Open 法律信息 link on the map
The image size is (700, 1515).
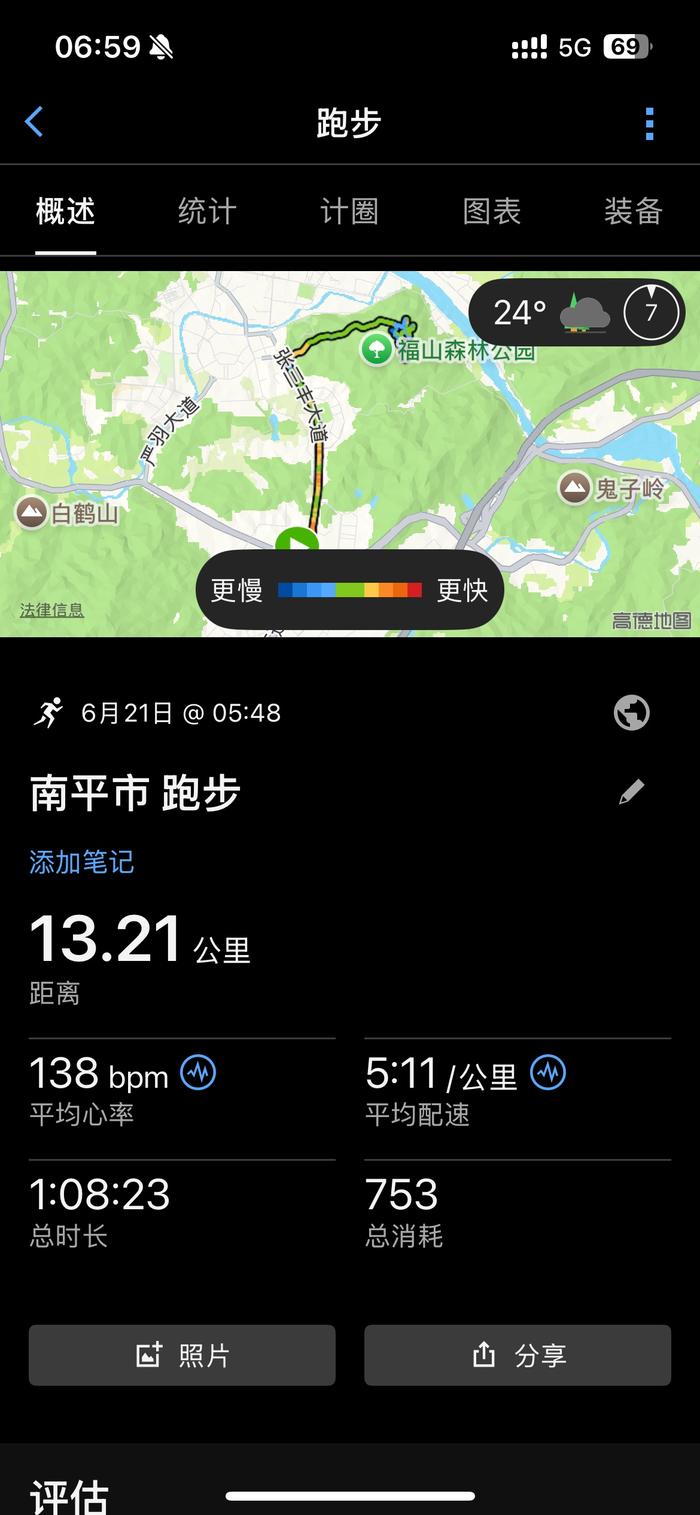[52, 610]
